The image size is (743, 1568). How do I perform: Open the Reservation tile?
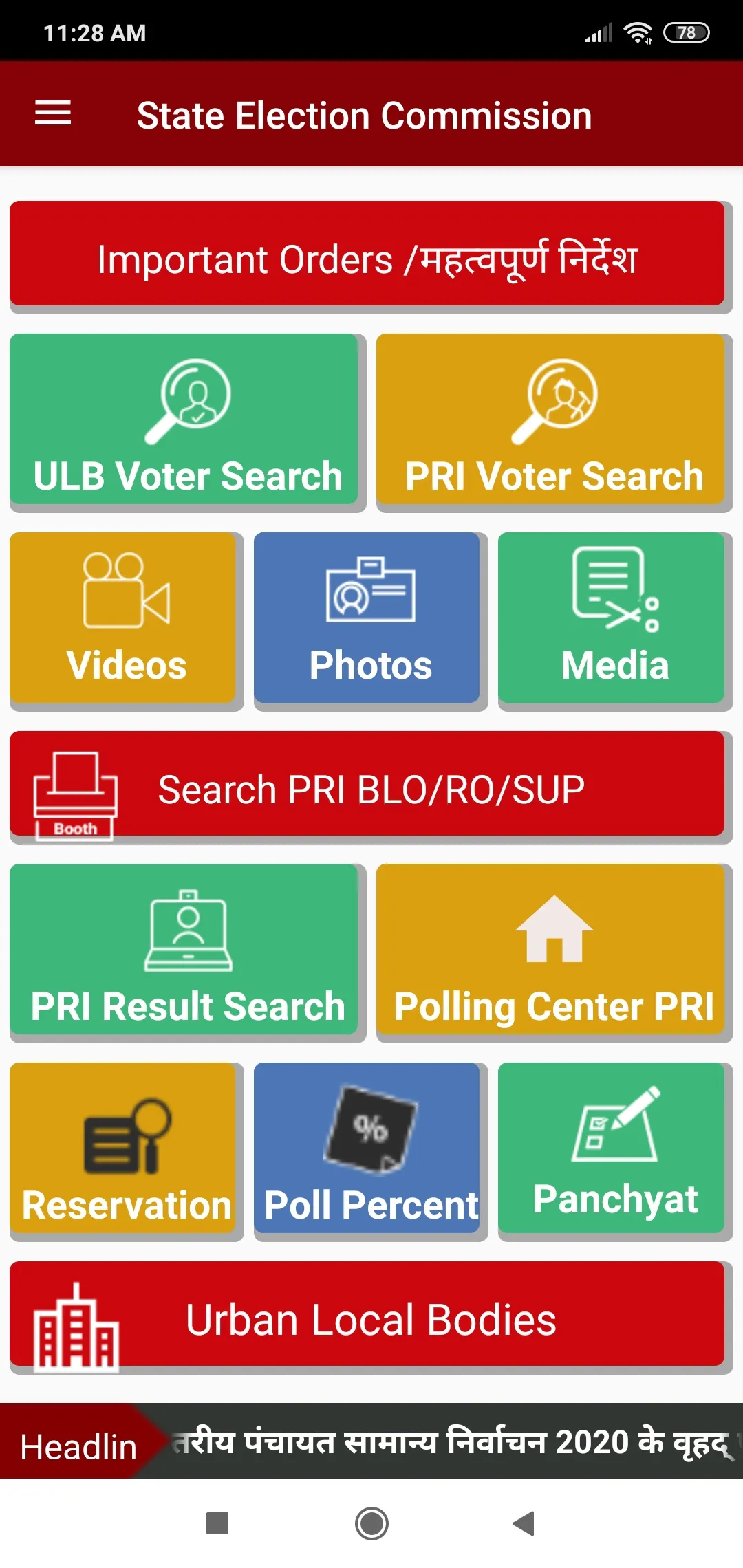point(124,1148)
